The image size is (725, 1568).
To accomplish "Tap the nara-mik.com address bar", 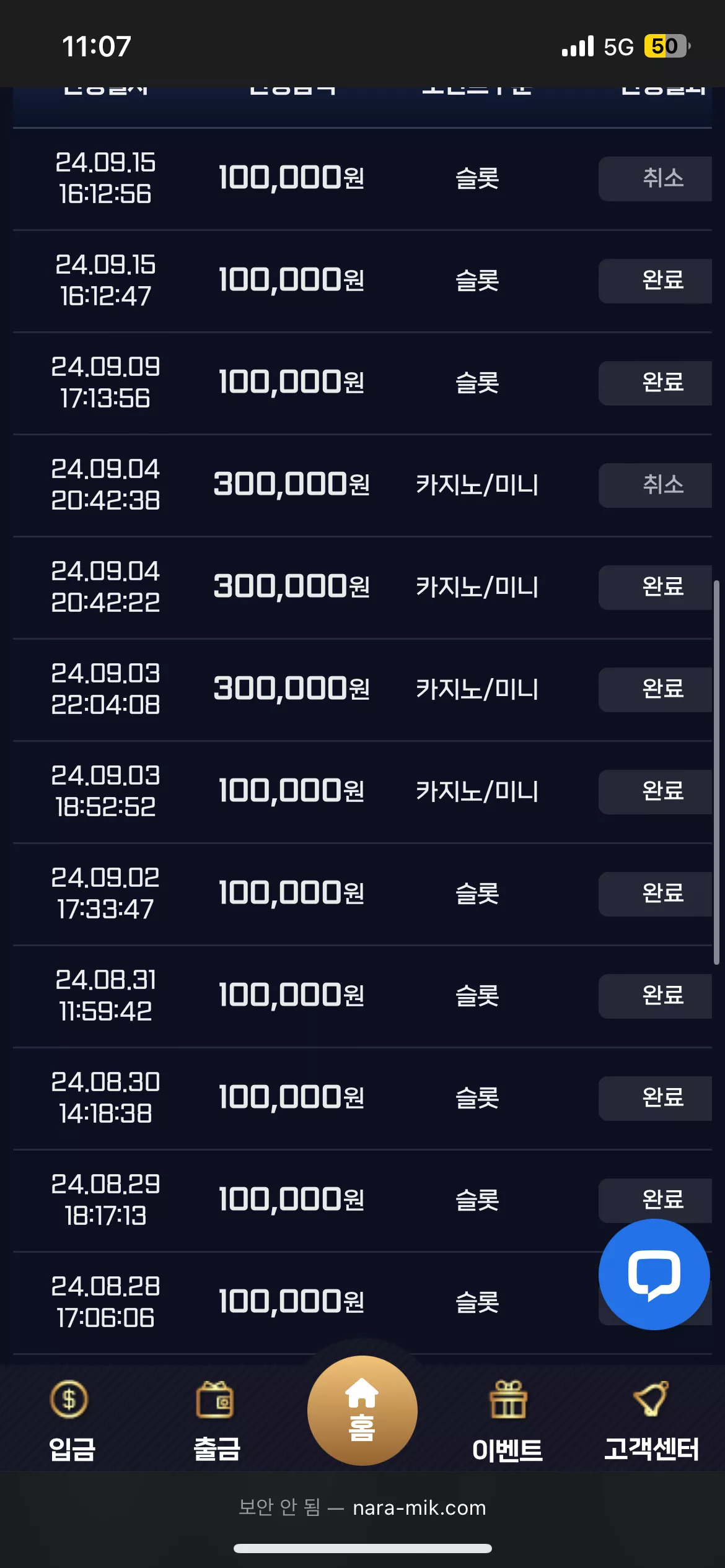I will (x=362, y=1507).
